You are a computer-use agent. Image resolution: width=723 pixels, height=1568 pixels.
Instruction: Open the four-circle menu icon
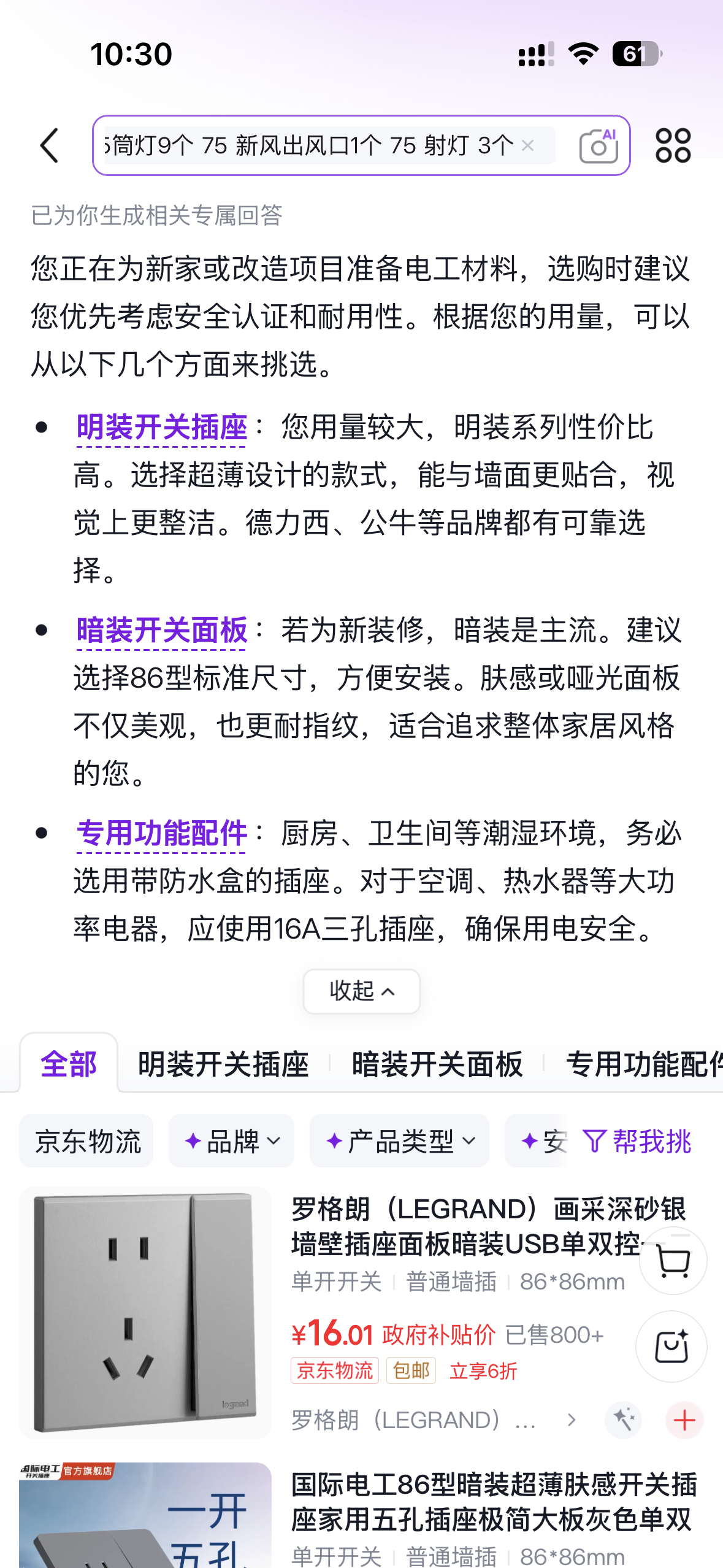673,145
